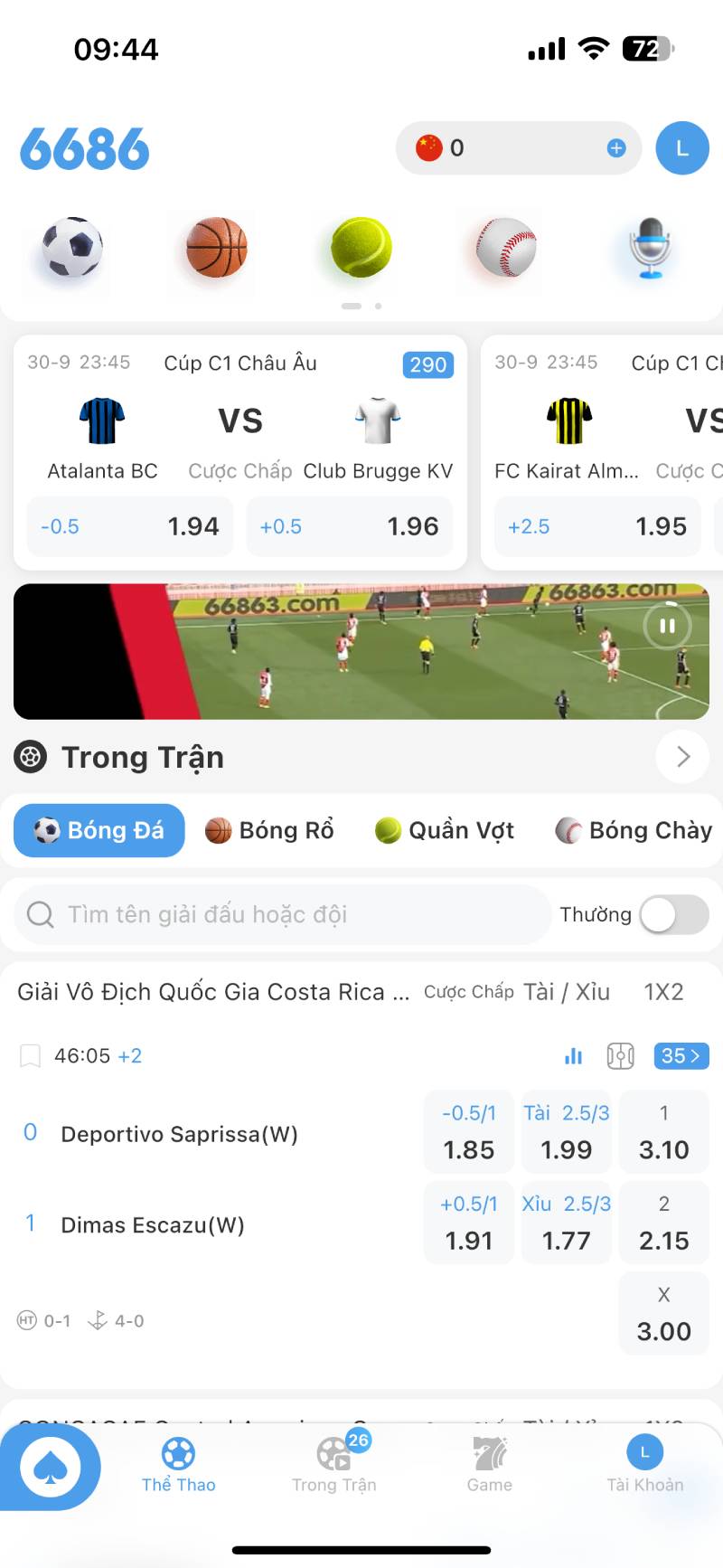Viewport: 723px width, 1568px height.
Task: Pause the live match video
Action: 667,626
